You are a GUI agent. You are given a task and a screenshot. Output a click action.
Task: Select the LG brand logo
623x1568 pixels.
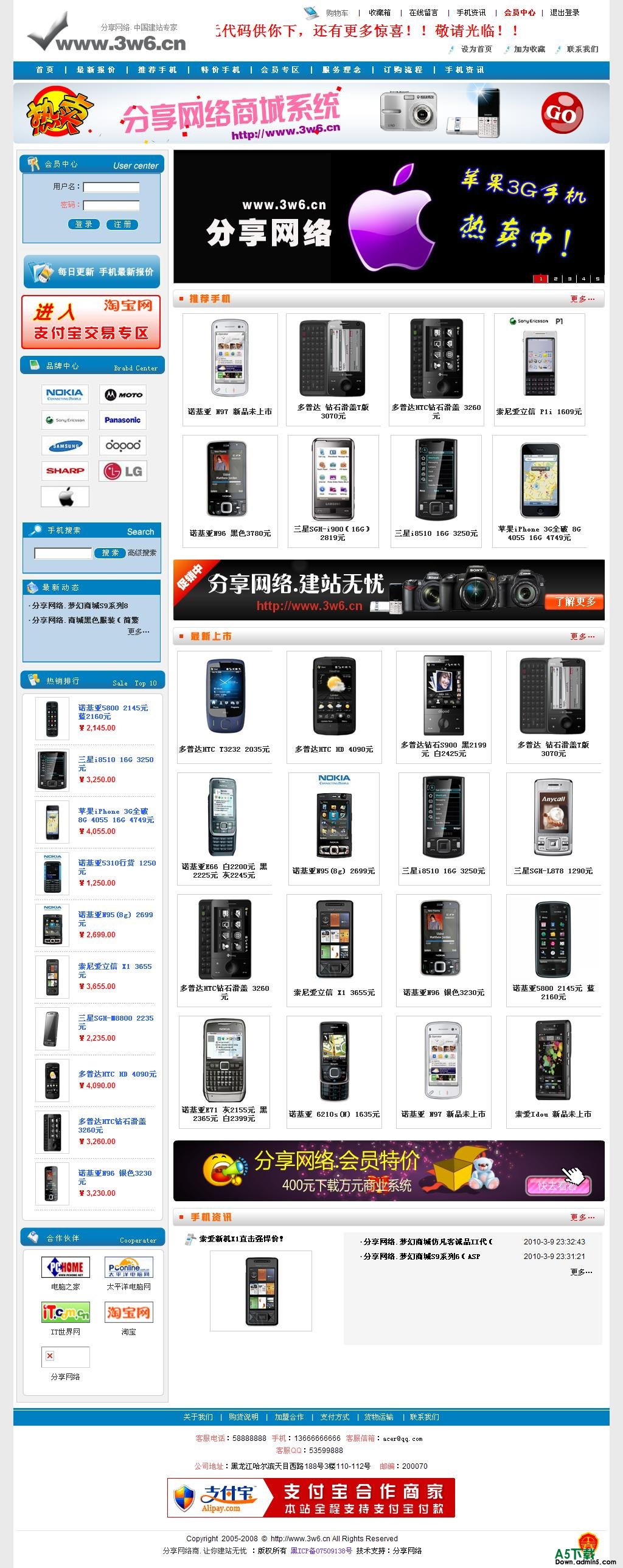click(123, 471)
